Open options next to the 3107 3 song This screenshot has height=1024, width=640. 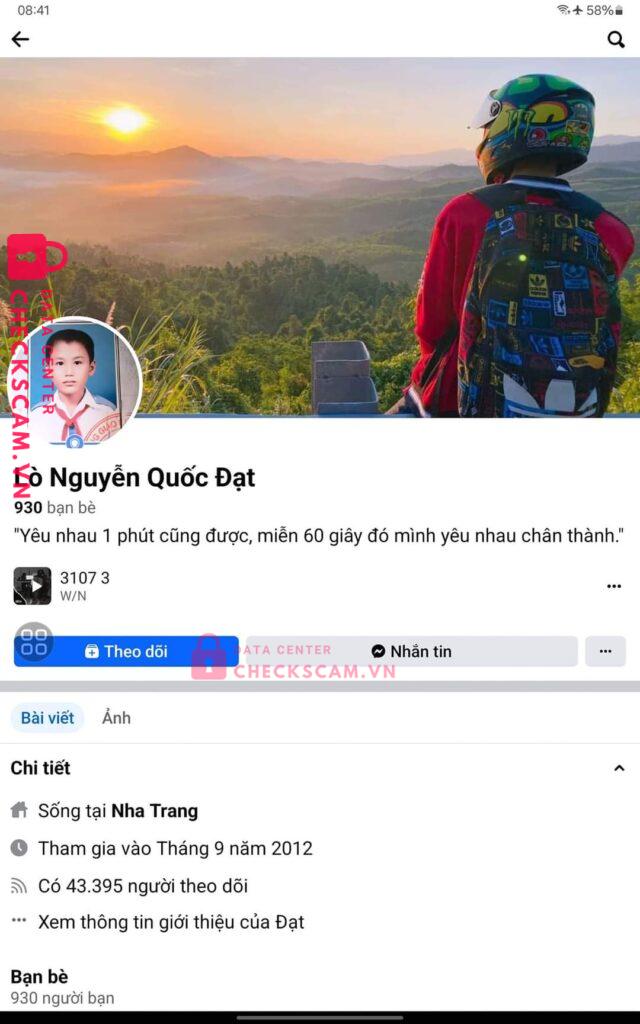coord(614,586)
